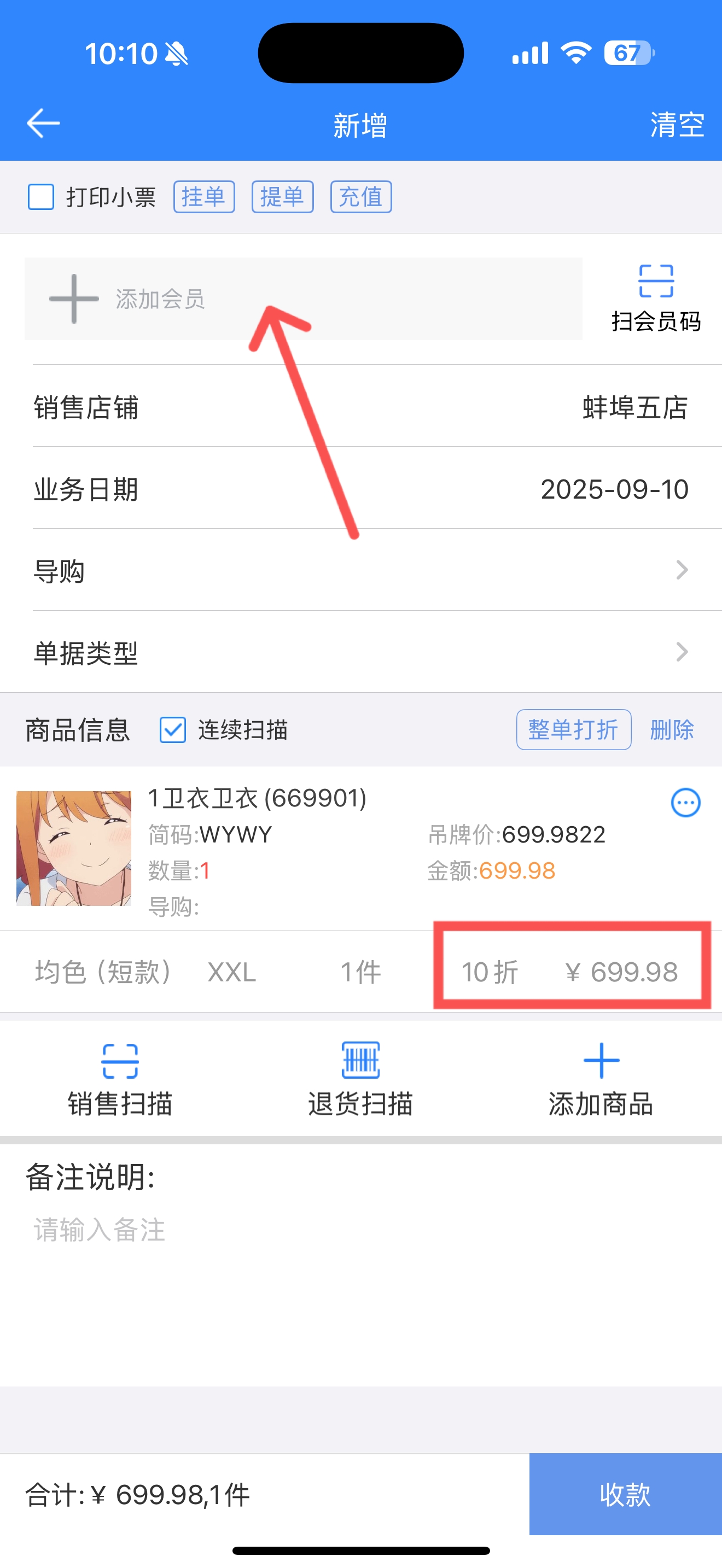Tap 添加会员 to add a member

coord(303,299)
